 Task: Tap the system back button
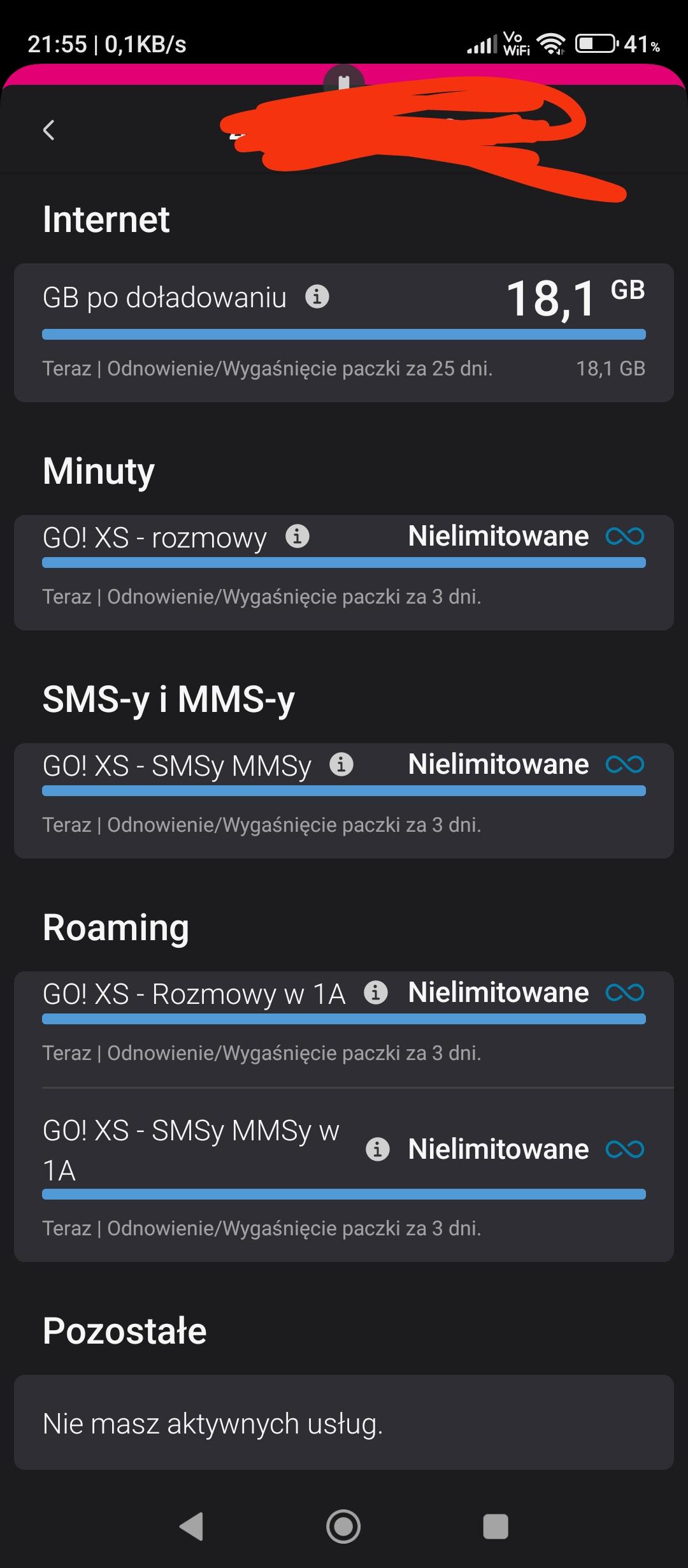click(191, 1526)
